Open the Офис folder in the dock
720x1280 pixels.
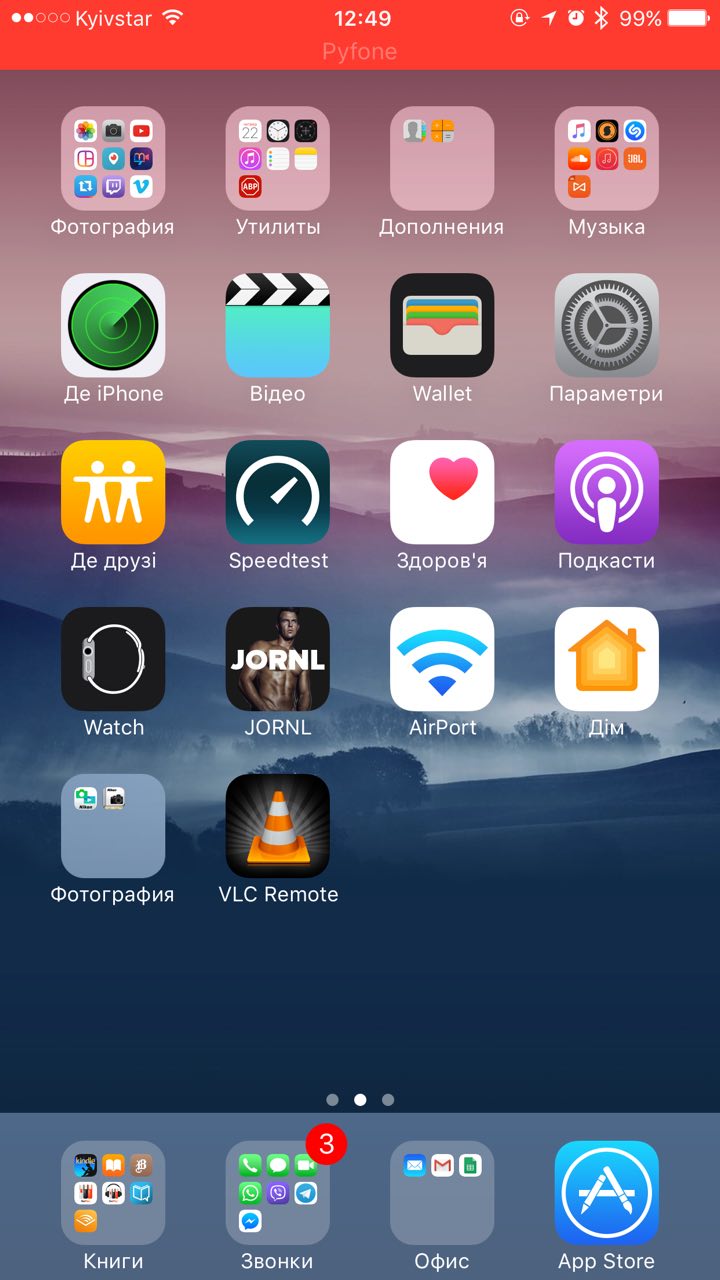point(442,1193)
